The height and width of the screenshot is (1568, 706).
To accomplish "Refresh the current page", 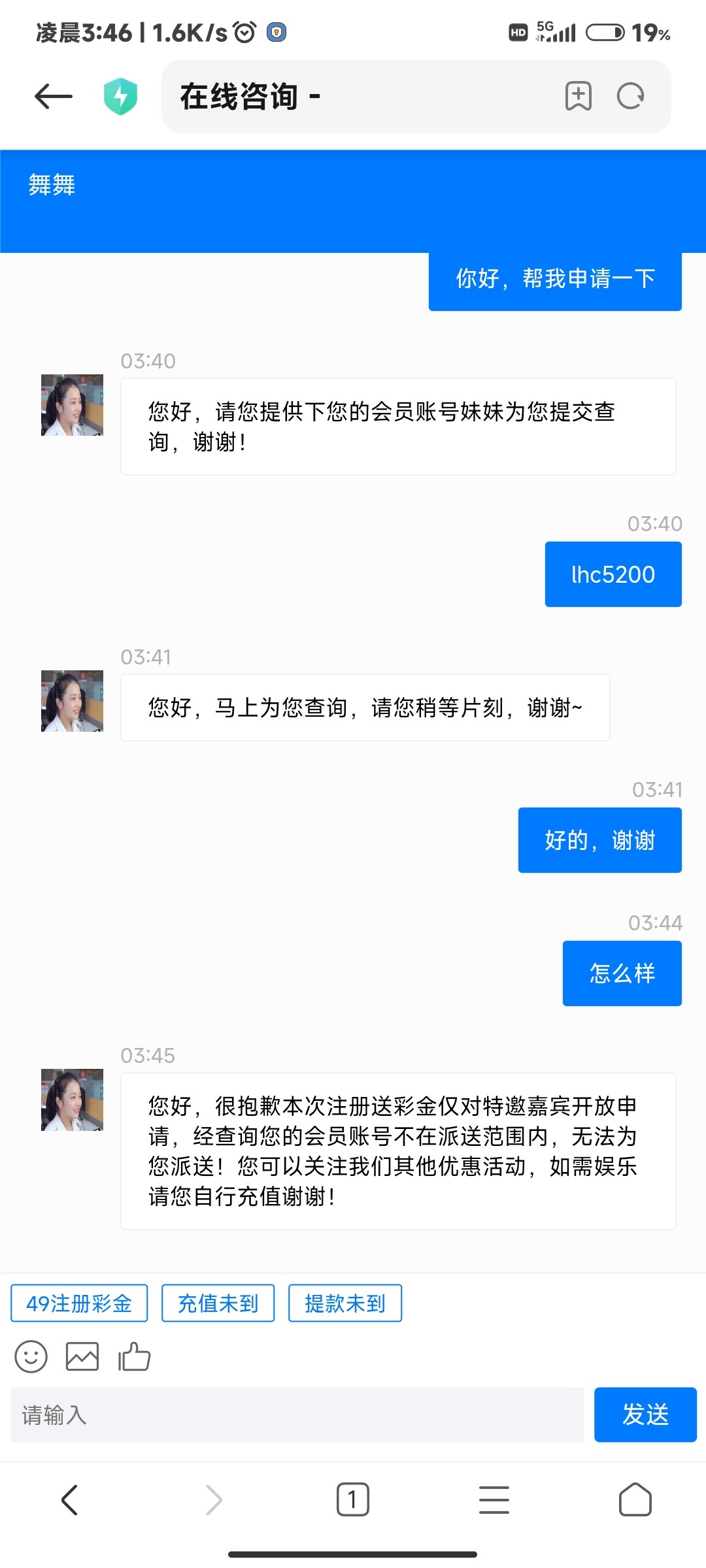I will [x=629, y=95].
